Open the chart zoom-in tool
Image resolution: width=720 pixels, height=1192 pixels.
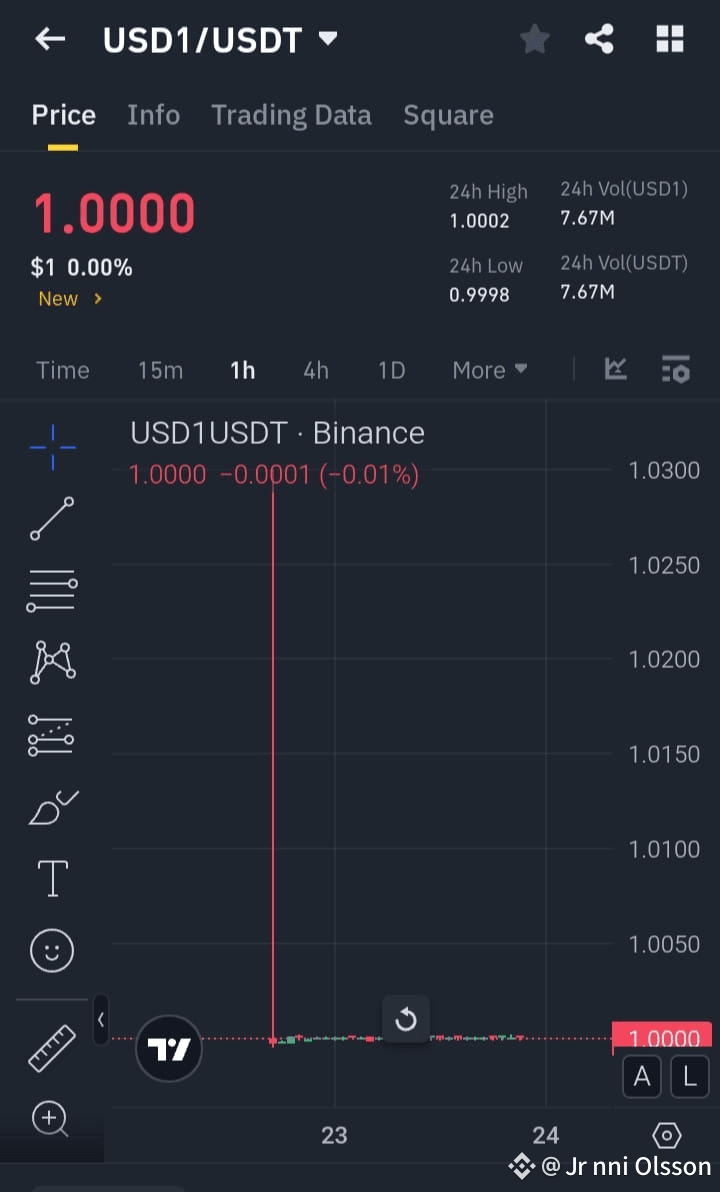(51, 1119)
